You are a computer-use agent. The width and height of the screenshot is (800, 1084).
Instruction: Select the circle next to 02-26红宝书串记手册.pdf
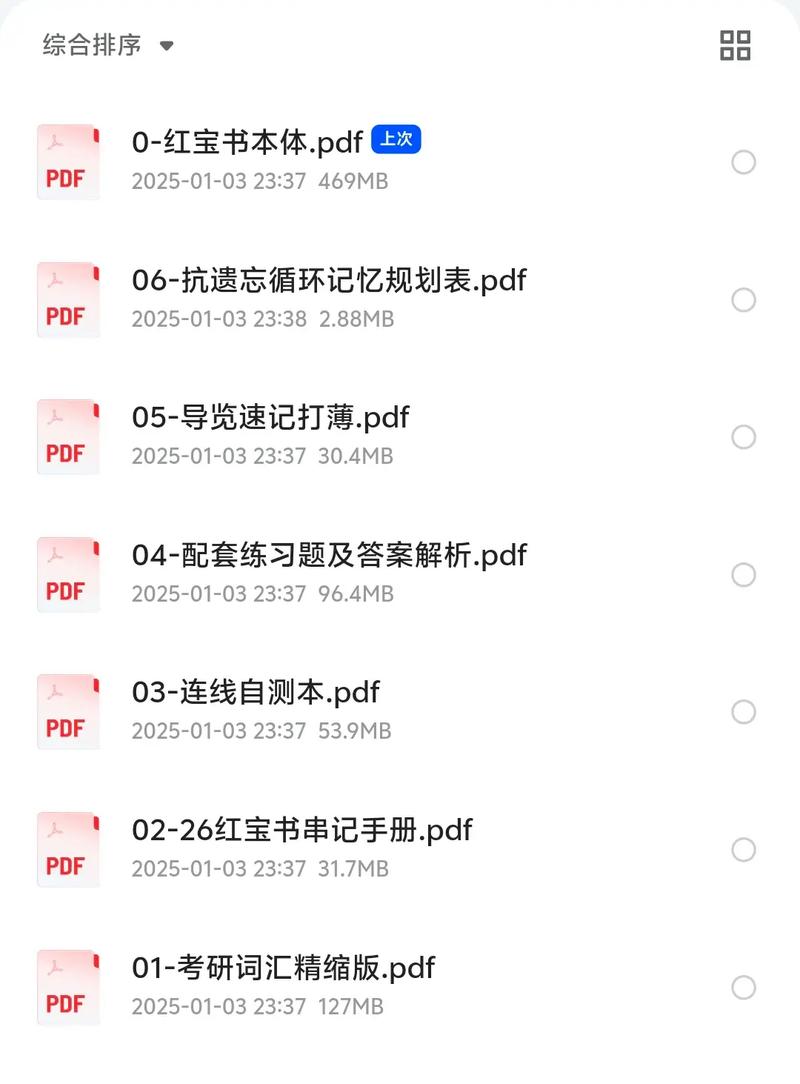(744, 850)
